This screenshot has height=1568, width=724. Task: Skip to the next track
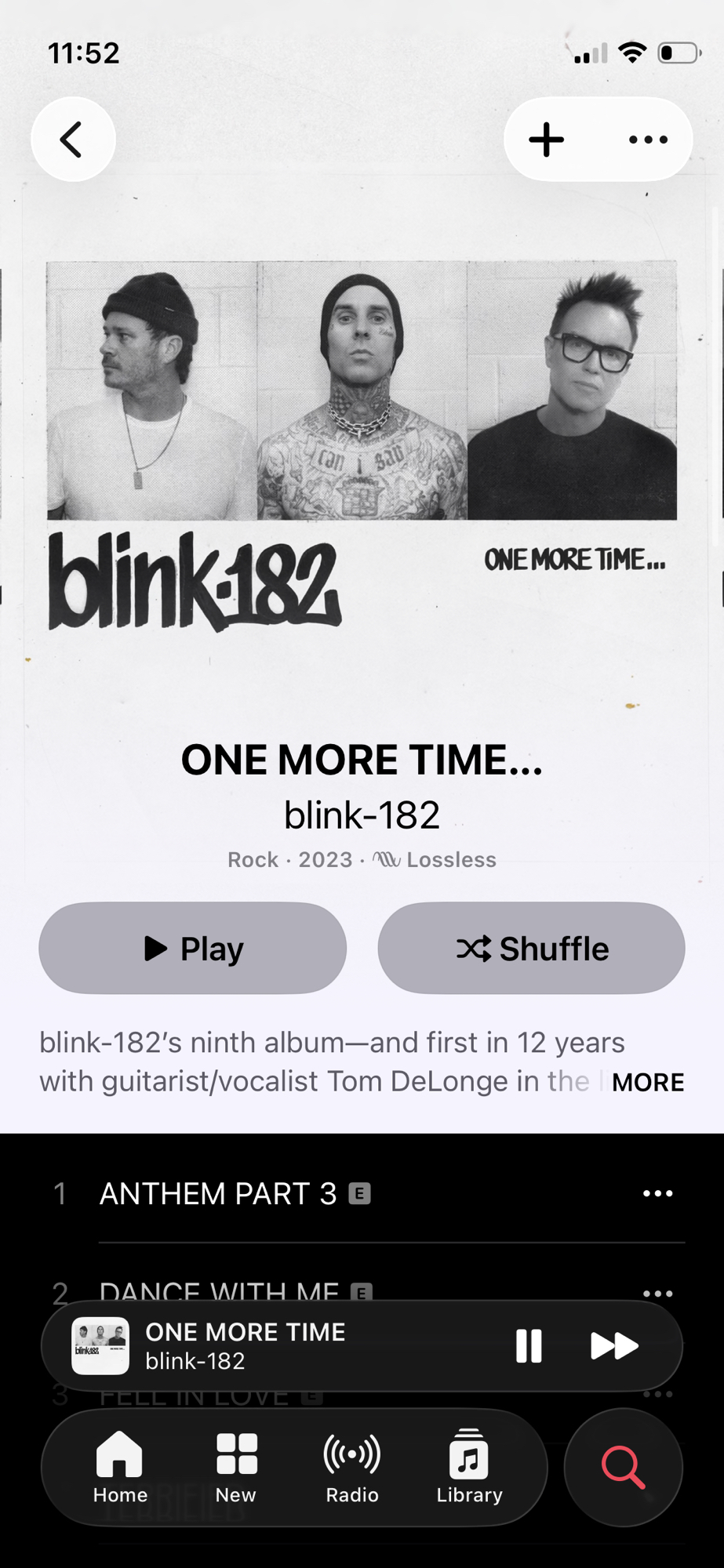coord(614,1346)
